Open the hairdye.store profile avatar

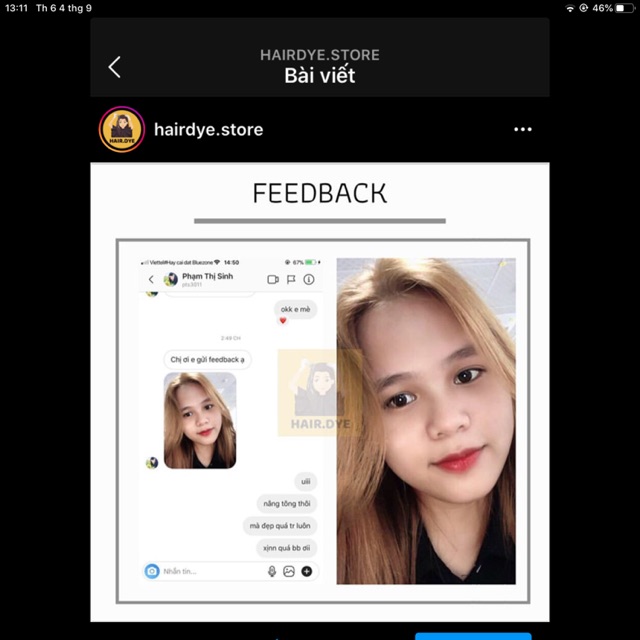click(122, 130)
